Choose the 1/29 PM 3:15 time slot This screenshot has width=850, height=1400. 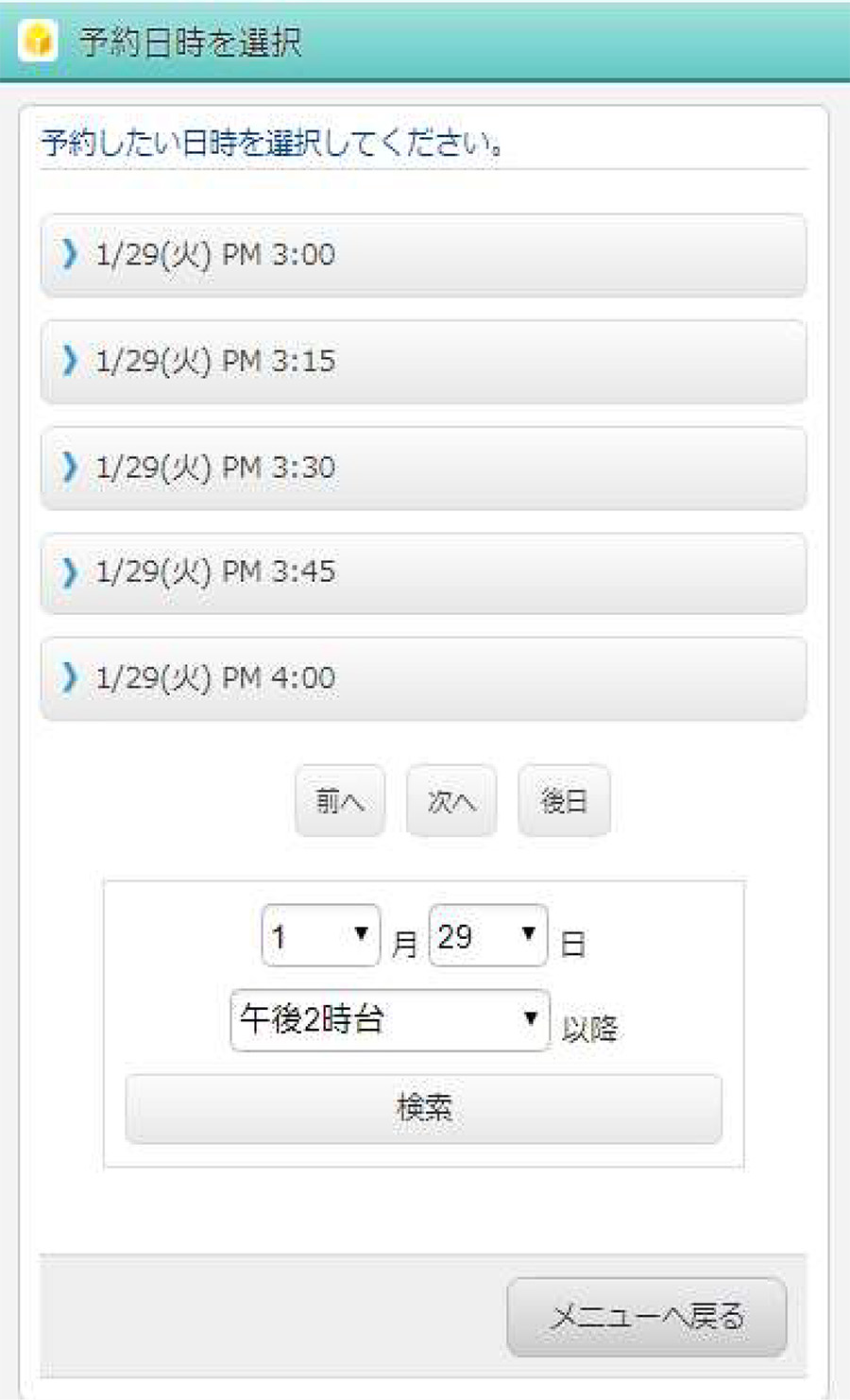tap(423, 362)
